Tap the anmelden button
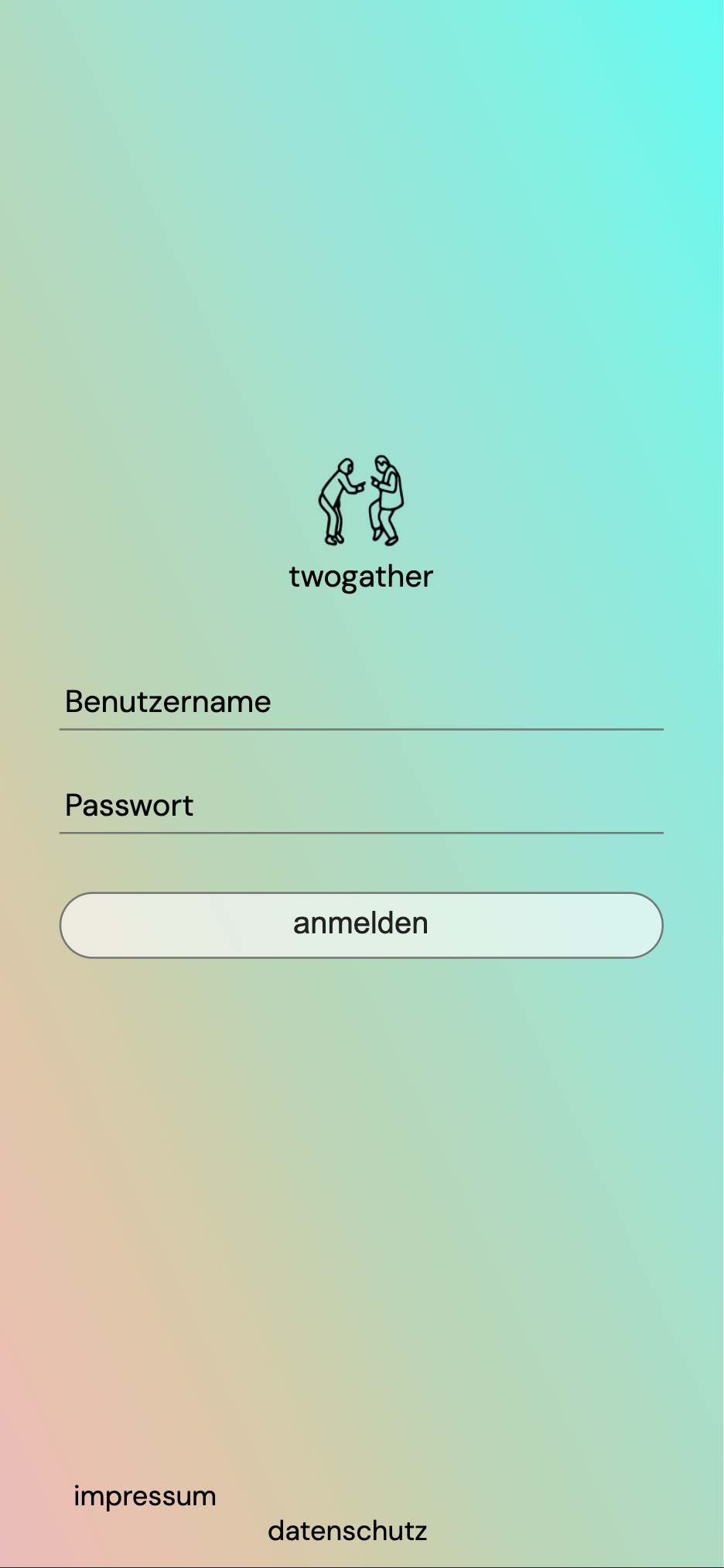Image resolution: width=724 pixels, height=1568 pixels. (x=361, y=925)
